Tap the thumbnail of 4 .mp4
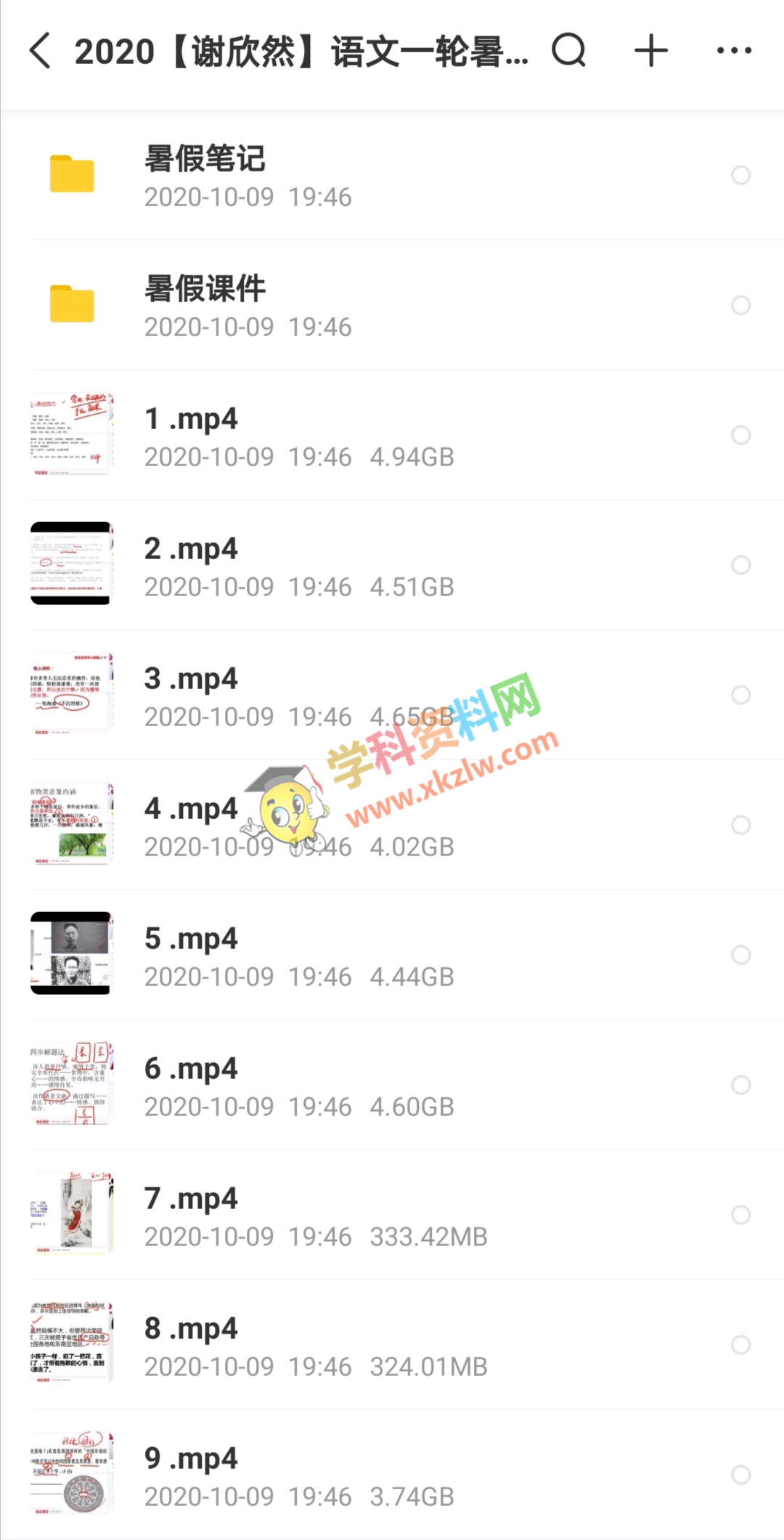 [x=71, y=824]
